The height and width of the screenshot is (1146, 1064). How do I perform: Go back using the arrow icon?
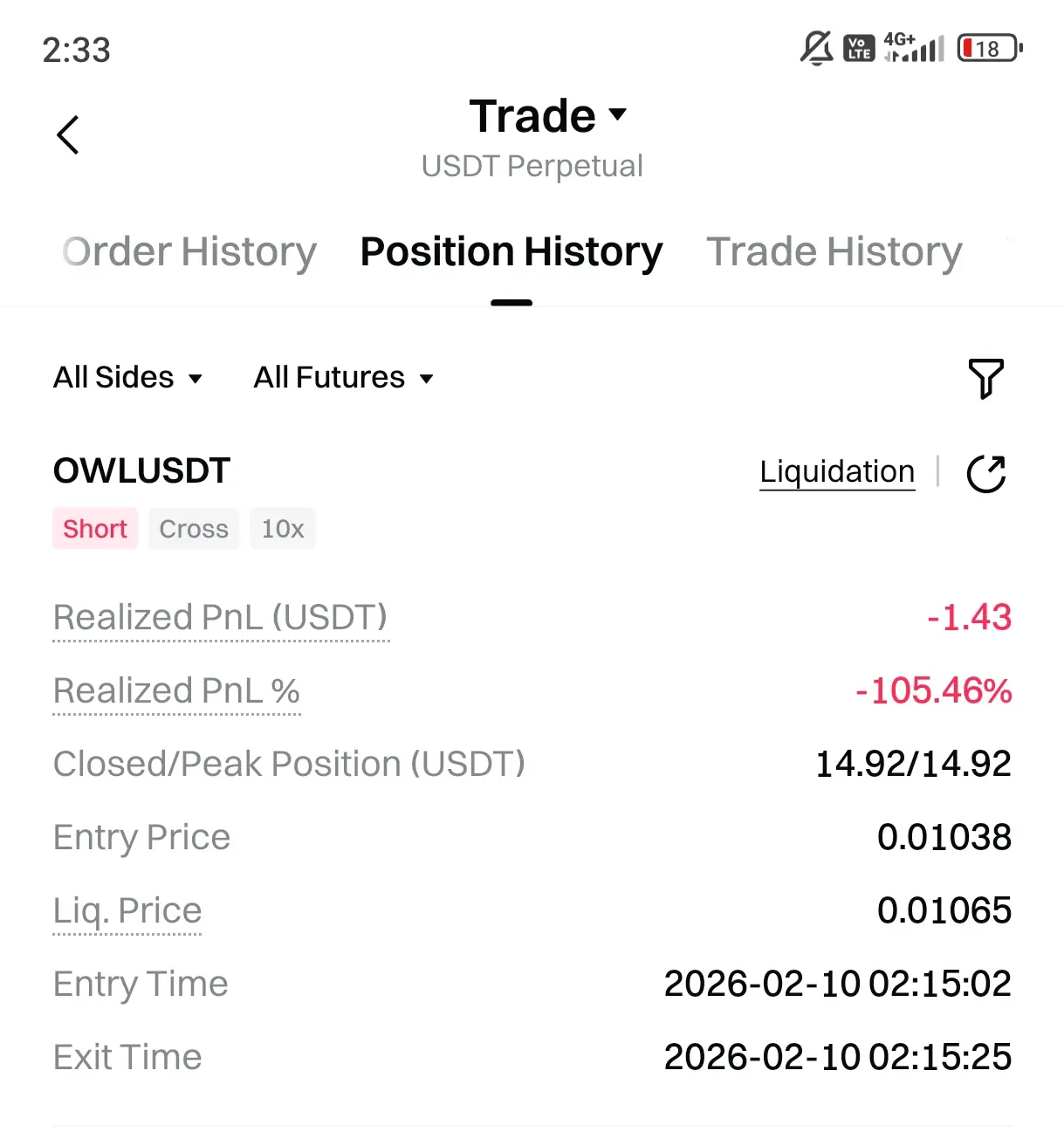click(68, 135)
